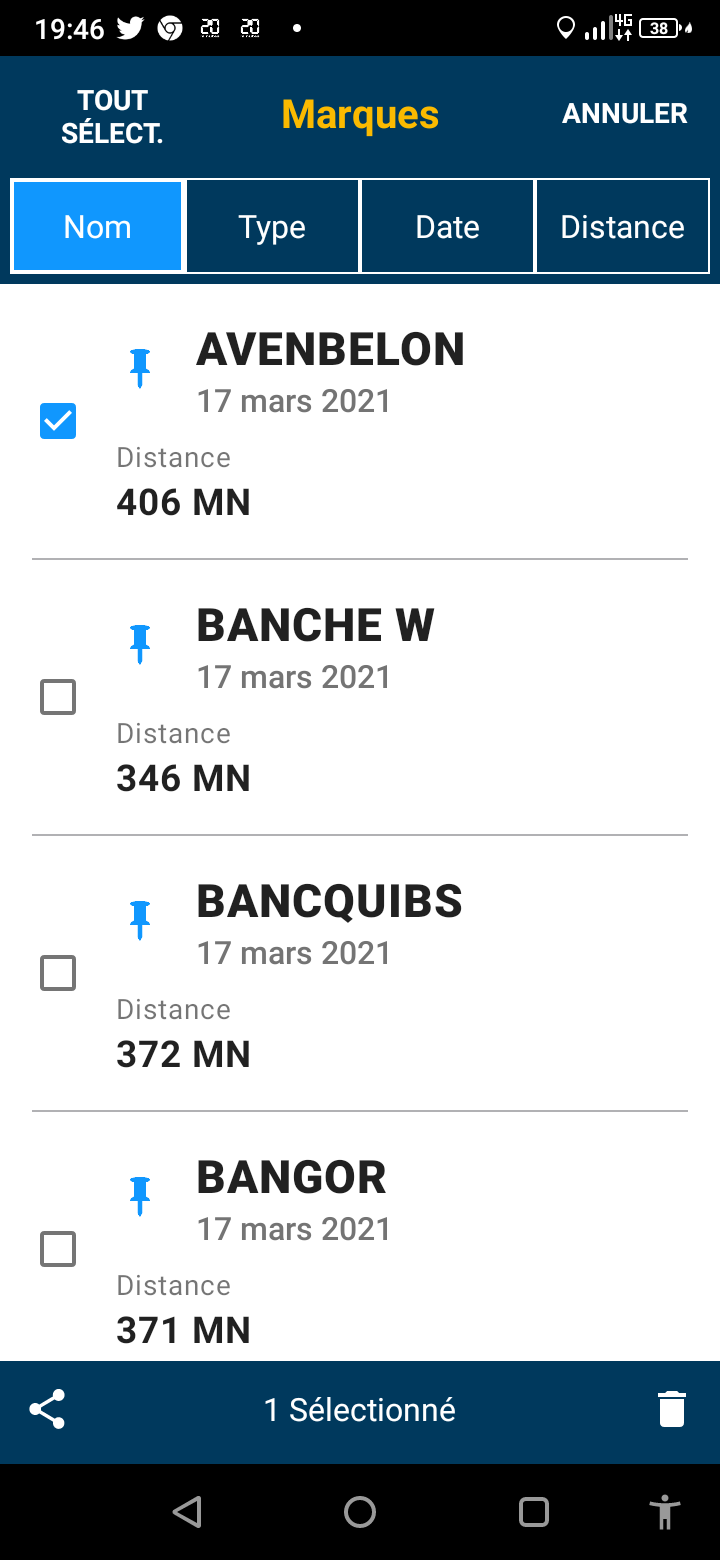
Task: Tap the share icon for selected marks
Action: click(47, 1409)
